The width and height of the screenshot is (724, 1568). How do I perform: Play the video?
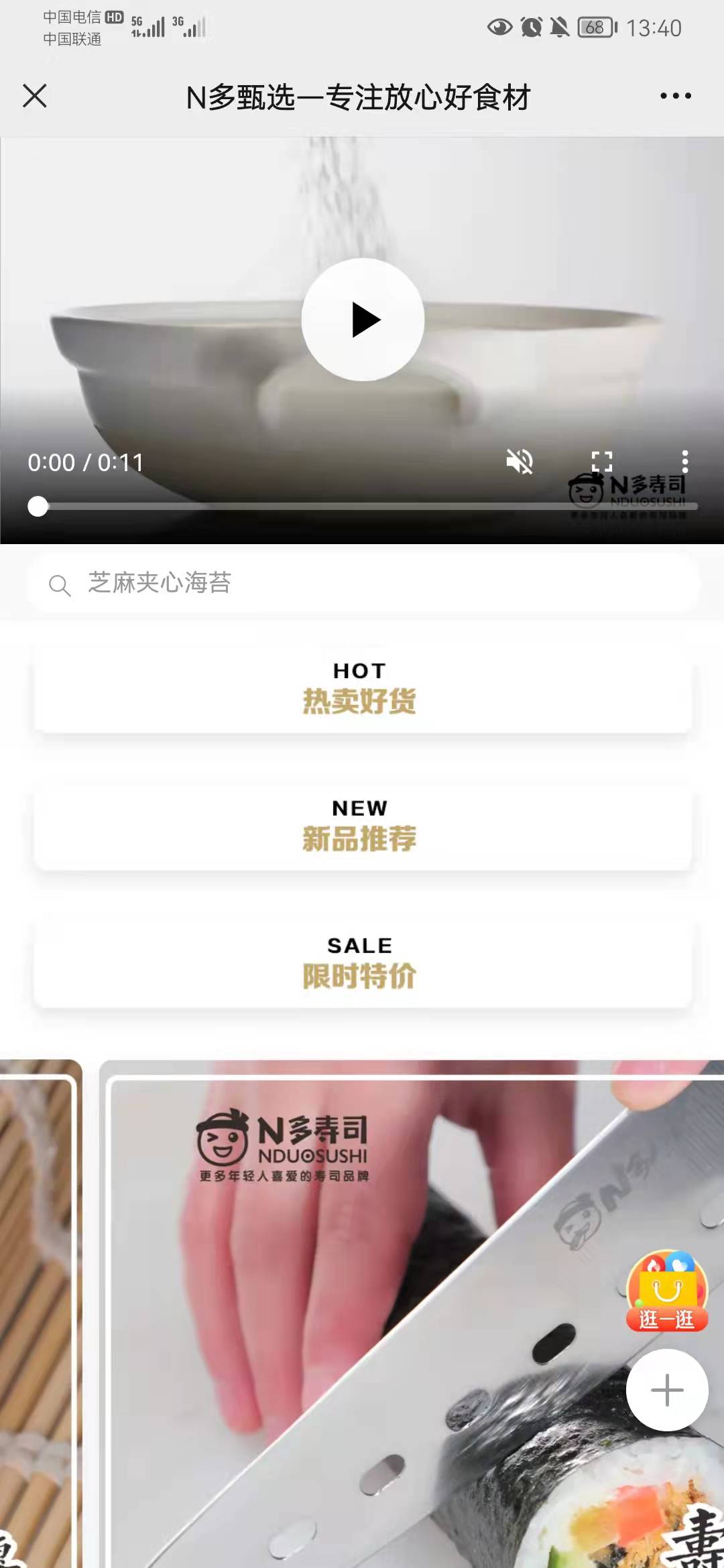click(x=363, y=320)
